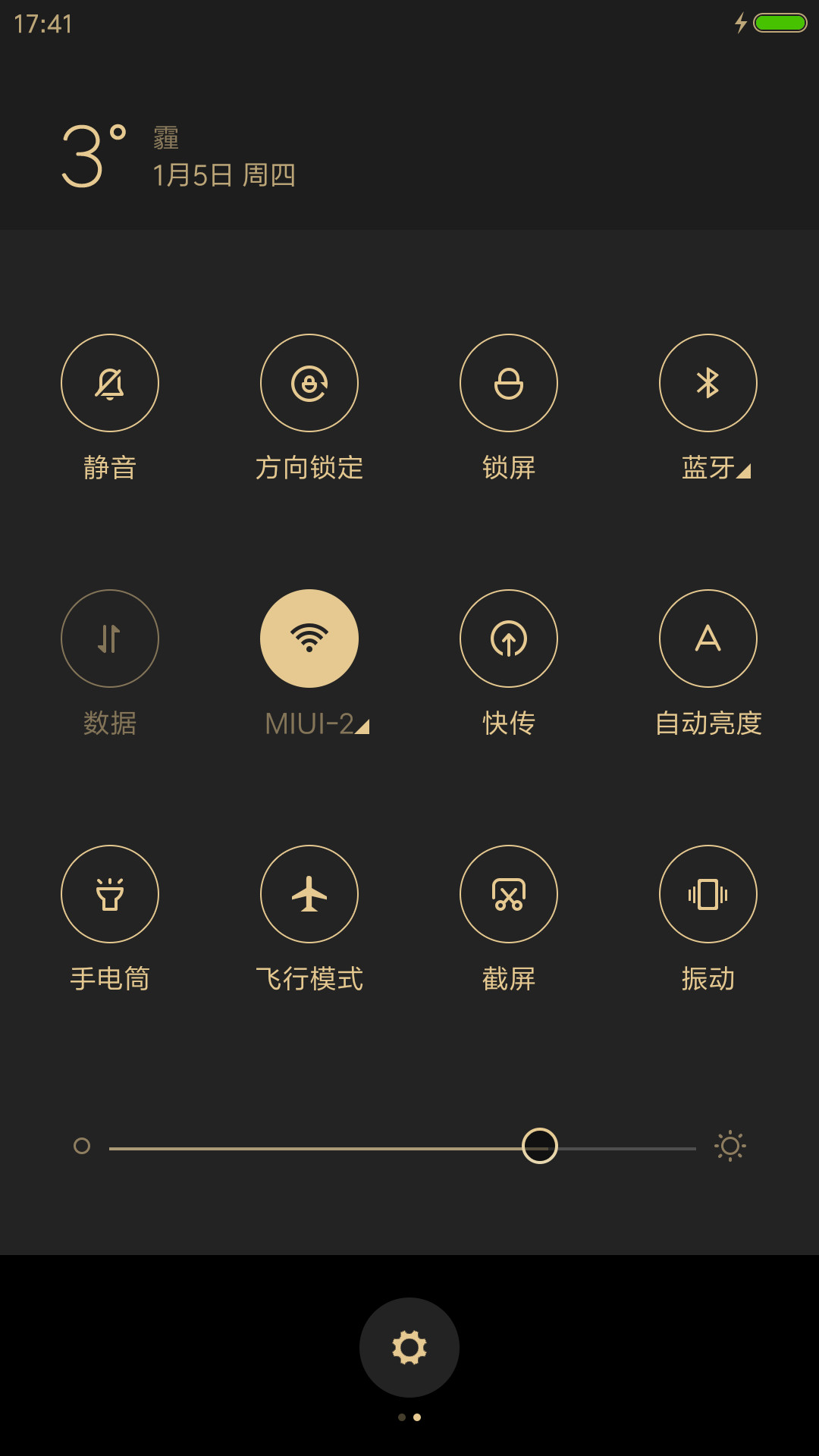Screen dimensions: 819x1456
Task: Enable auto brightness (自动亮度)
Action: click(x=708, y=639)
